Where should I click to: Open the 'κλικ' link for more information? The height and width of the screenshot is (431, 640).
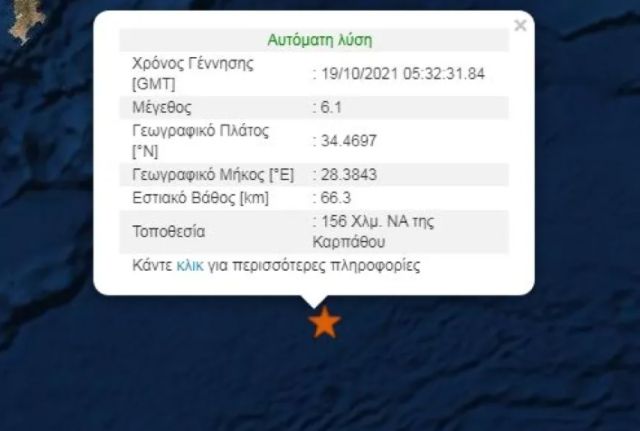pos(190,267)
